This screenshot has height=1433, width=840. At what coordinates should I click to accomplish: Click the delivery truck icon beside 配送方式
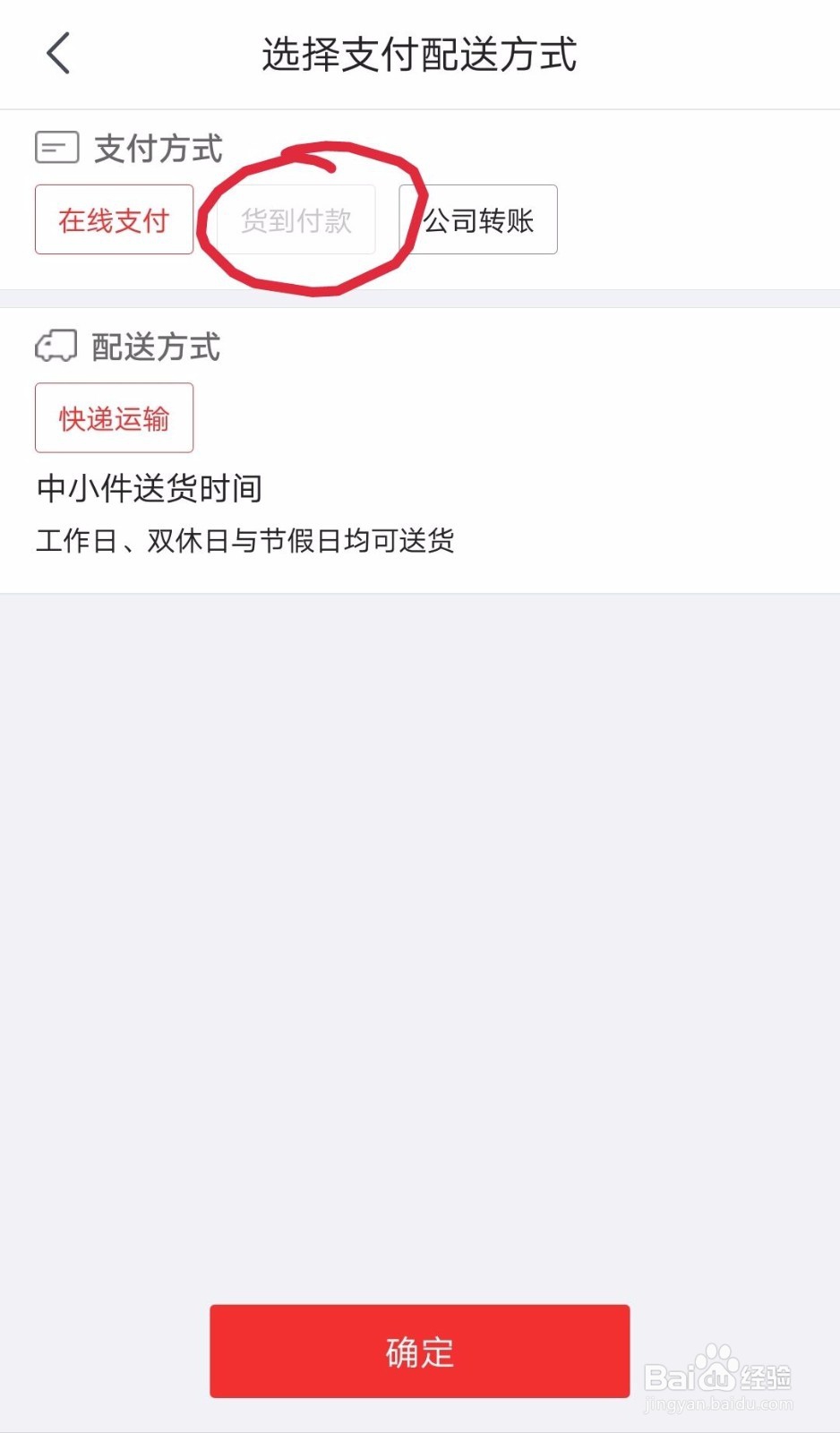[x=56, y=347]
